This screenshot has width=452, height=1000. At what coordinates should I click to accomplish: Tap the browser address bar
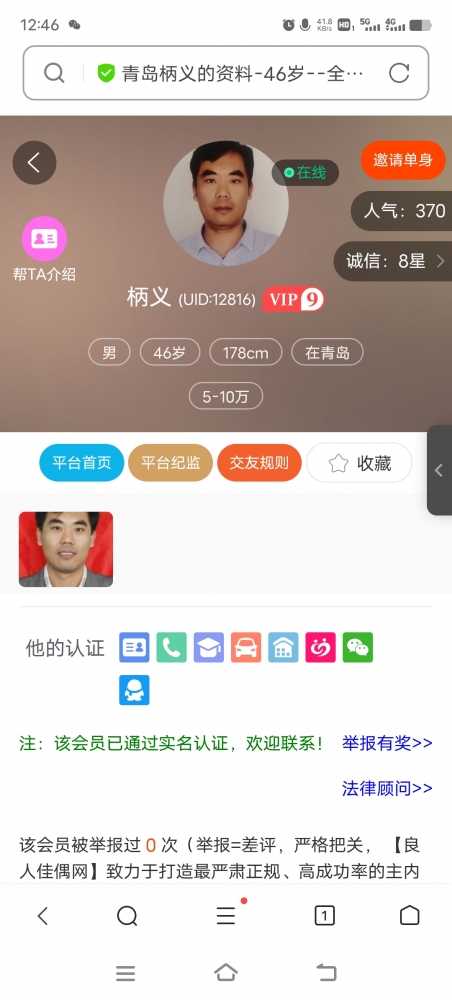pos(226,73)
